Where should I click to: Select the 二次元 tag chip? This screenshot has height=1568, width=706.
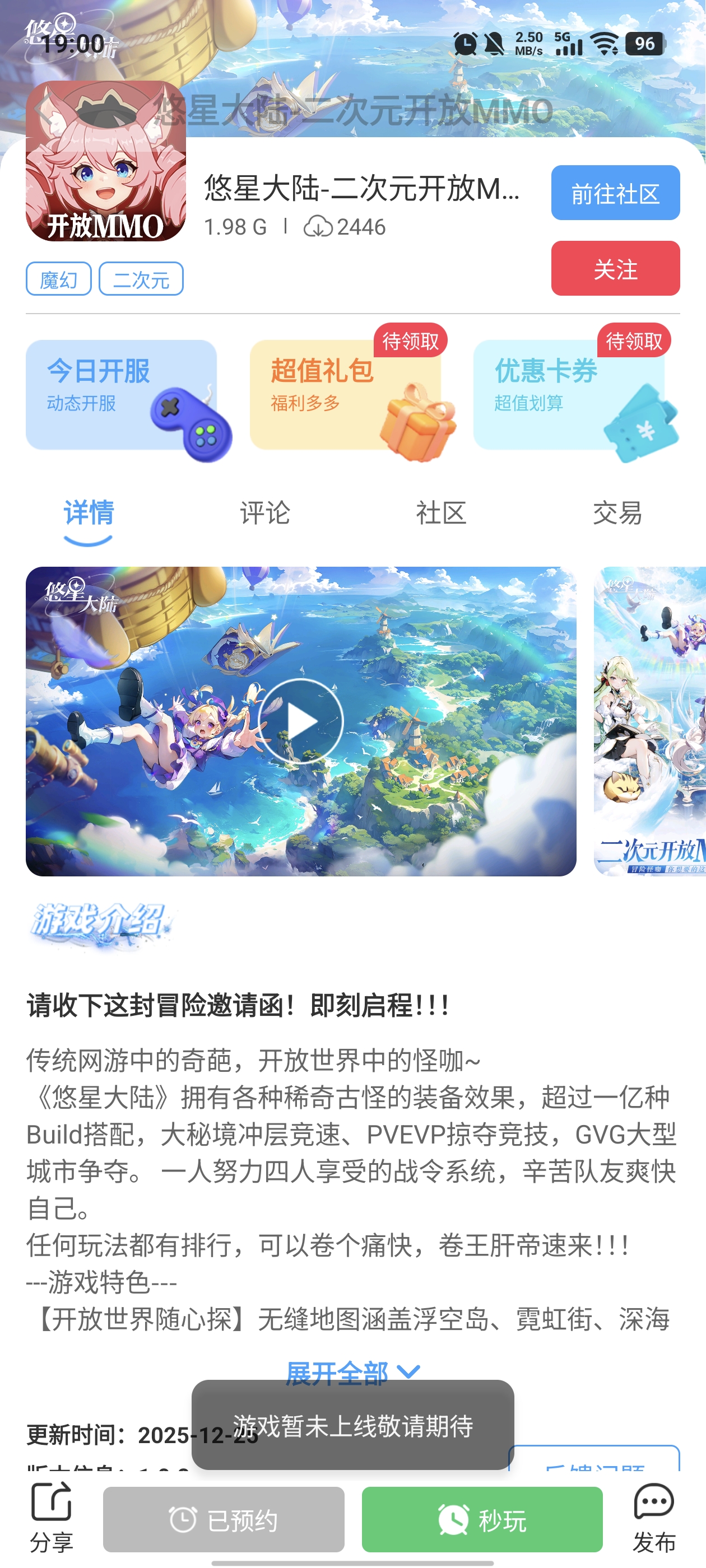pos(141,279)
